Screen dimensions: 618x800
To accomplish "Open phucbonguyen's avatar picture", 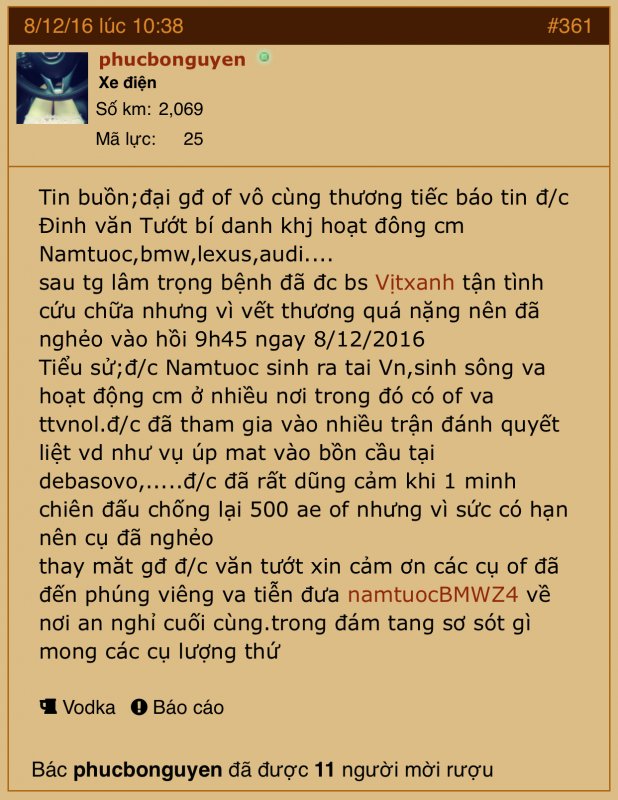I will [52, 88].
